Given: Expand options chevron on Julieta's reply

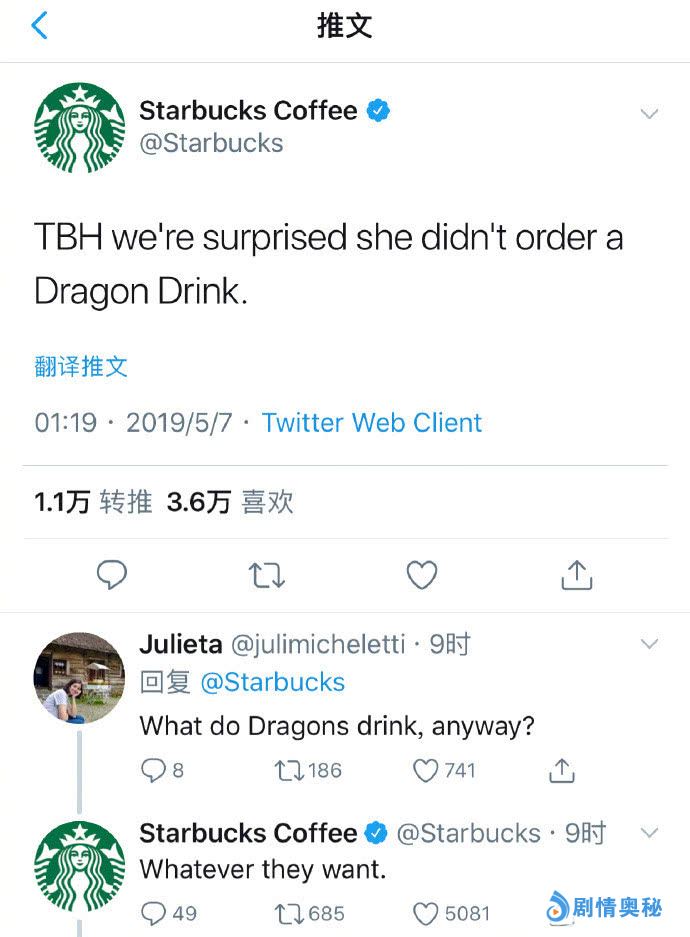Looking at the screenshot, I should click(649, 644).
